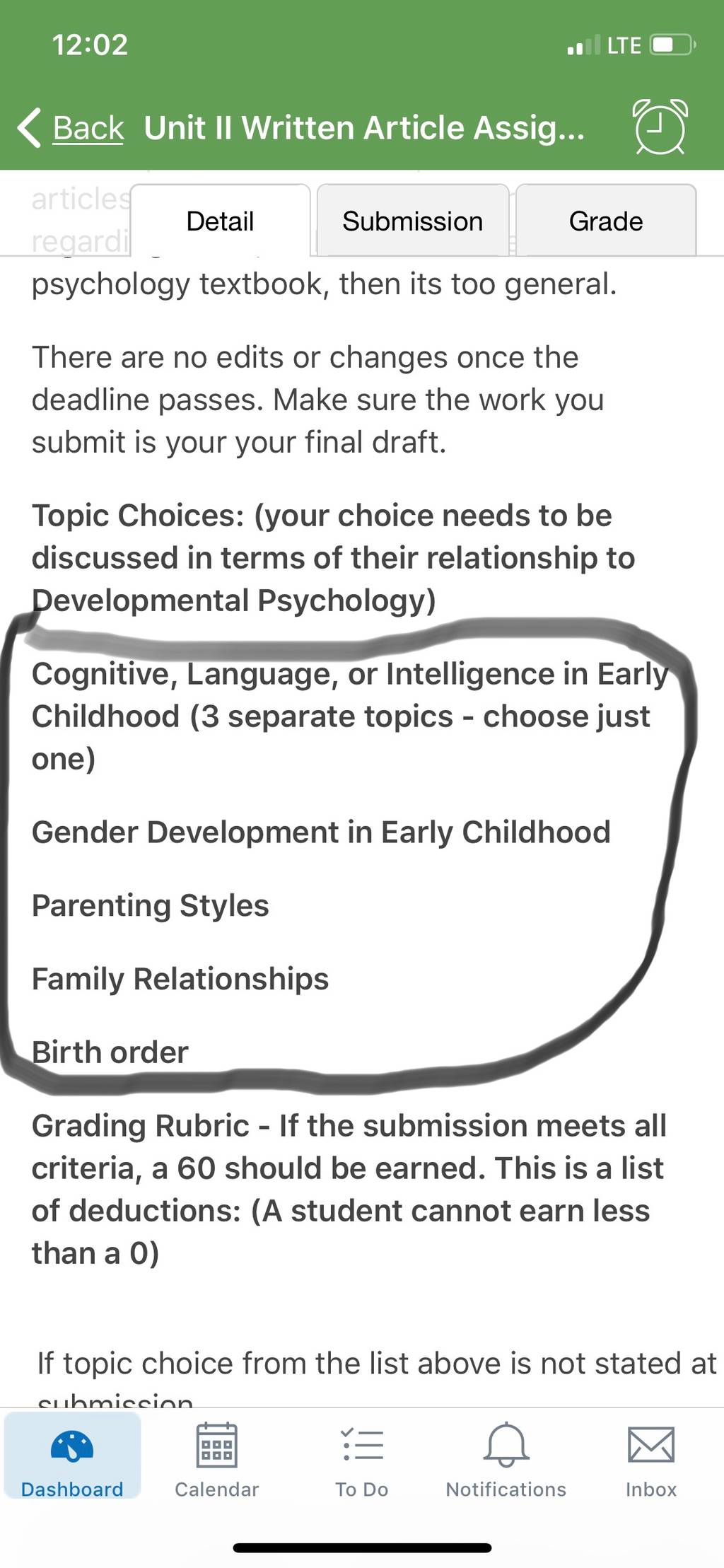Switch to the Submission tab
The image size is (724, 1568).
coord(413,221)
